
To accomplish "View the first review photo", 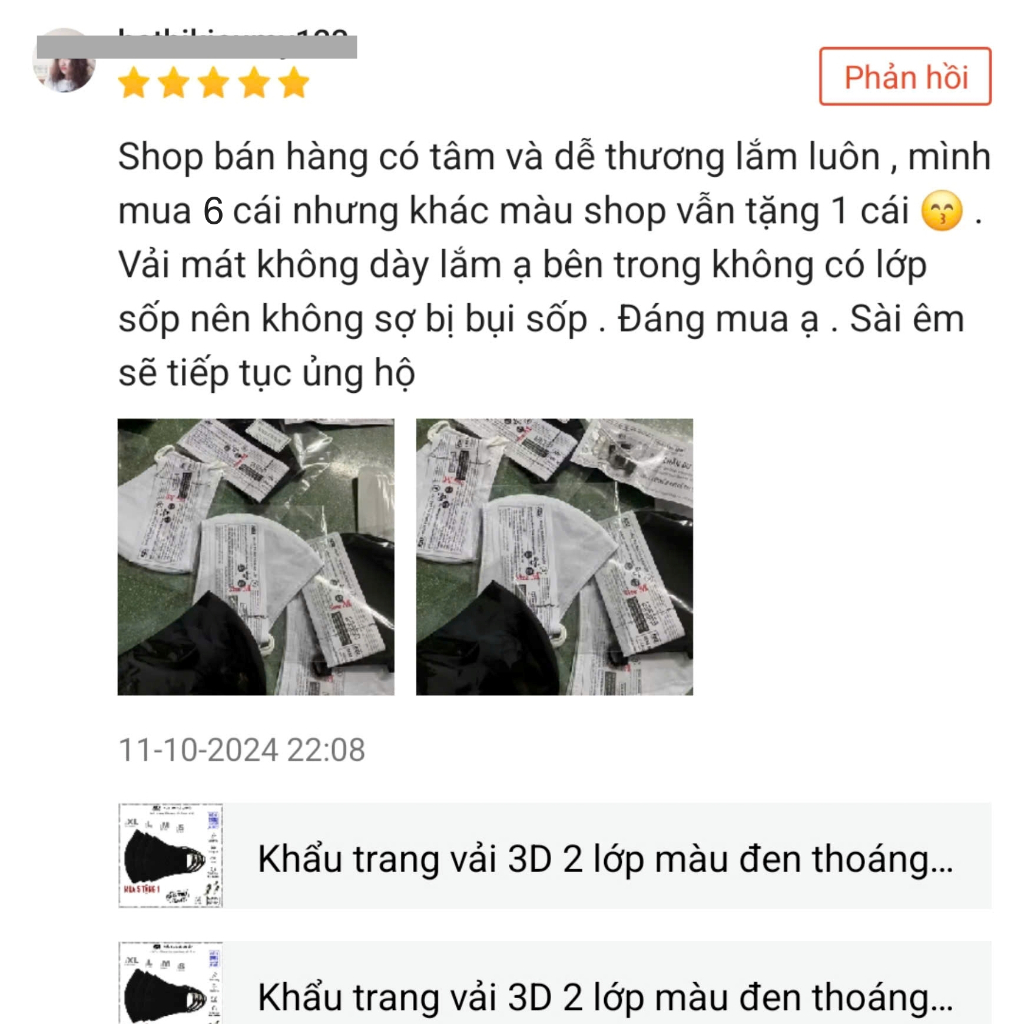I will (256, 557).
